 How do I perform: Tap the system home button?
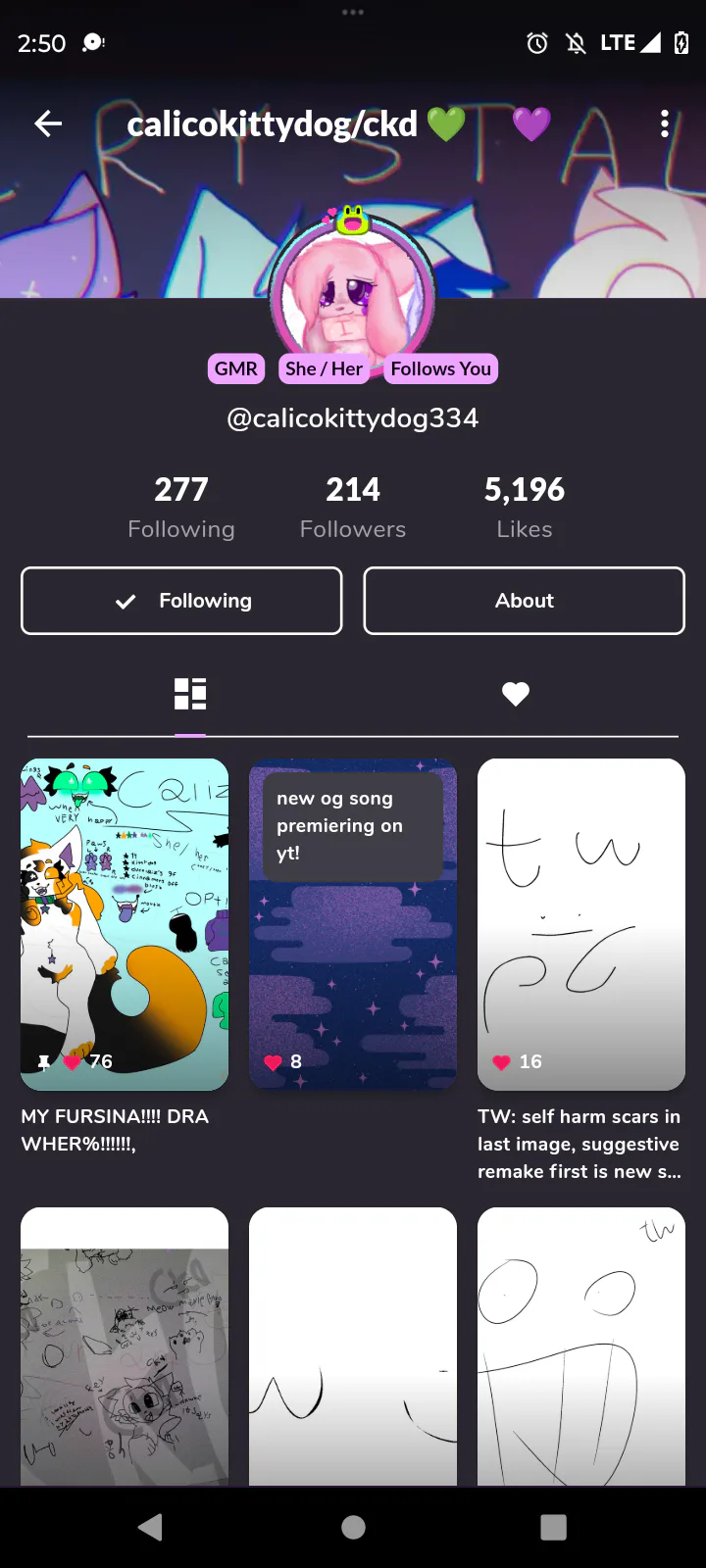(353, 1527)
